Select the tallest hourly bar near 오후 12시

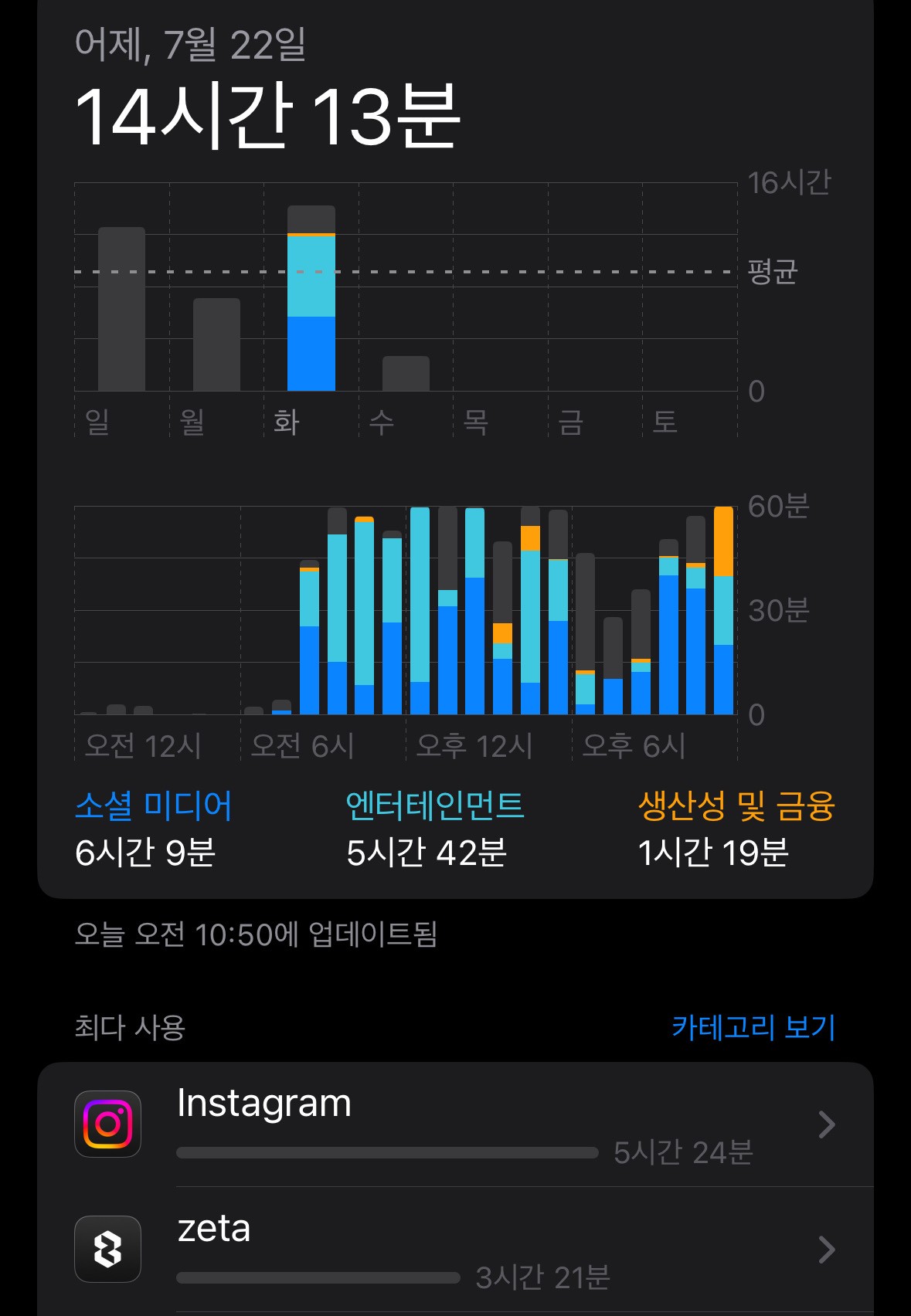(420, 610)
